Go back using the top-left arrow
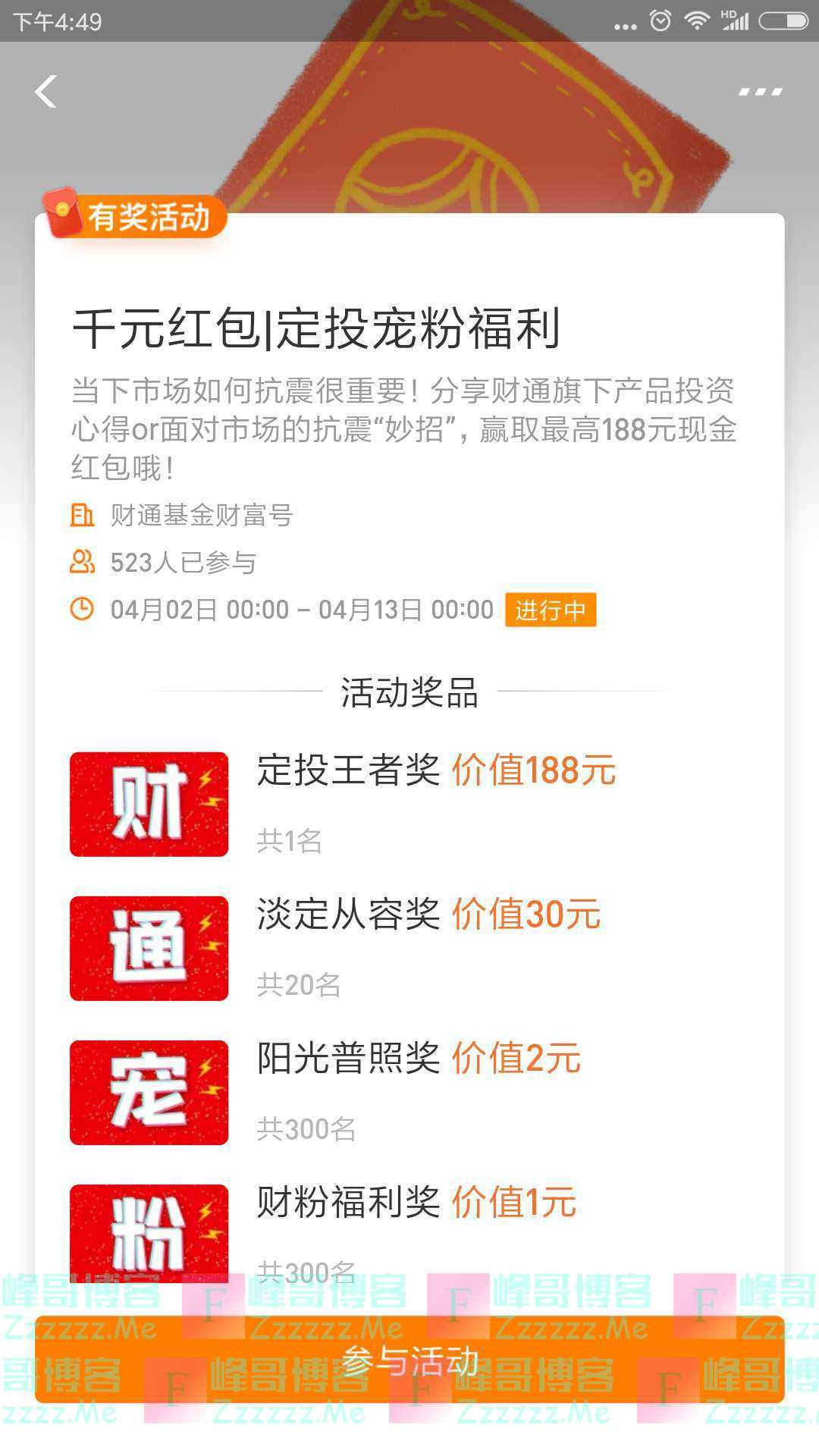This screenshot has width=819, height=1456. pos(45,92)
